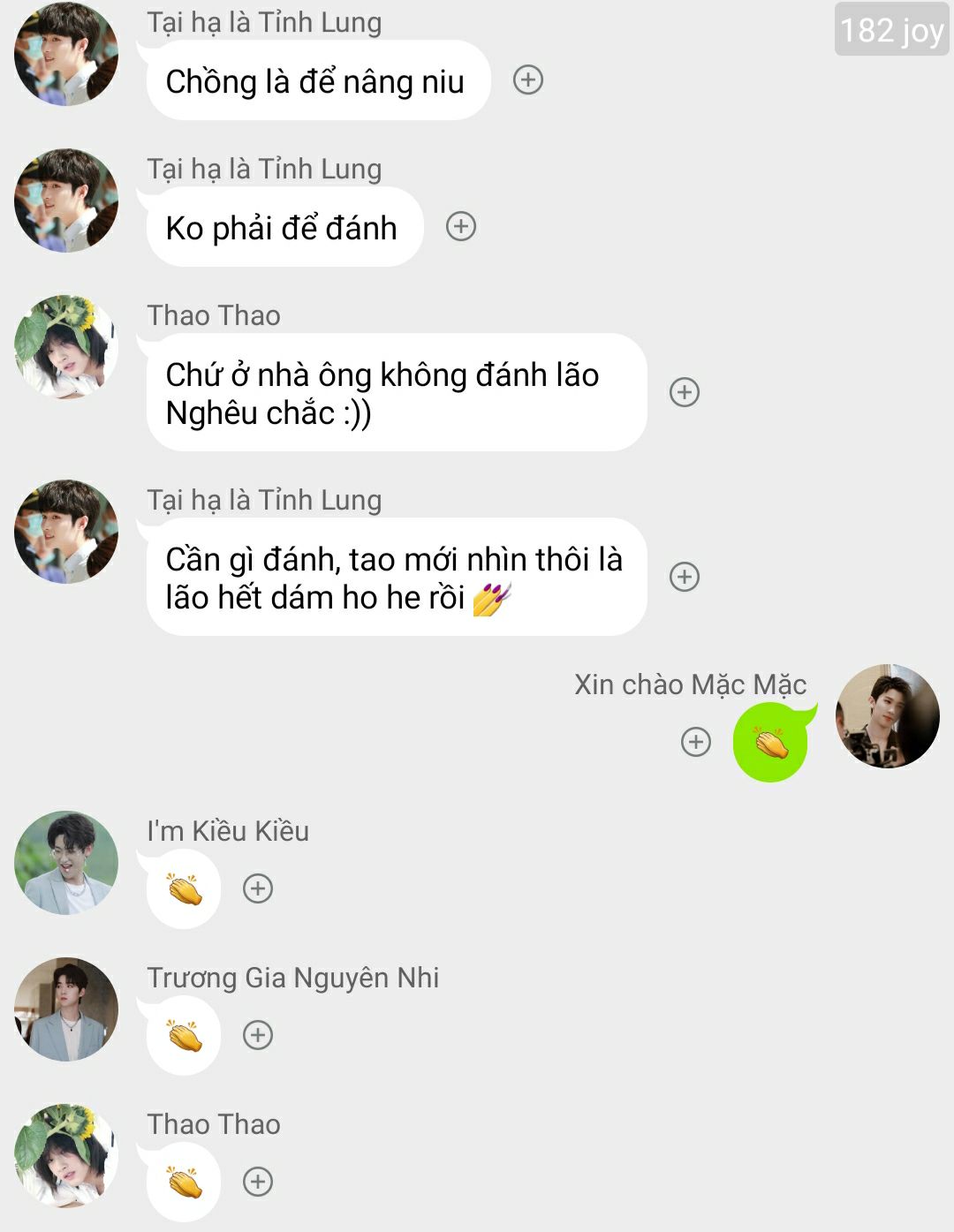Screen dimensions: 954x1232
Task: Select plus icon next to Thao Thao's clap emoji
Action: [x=258, y=1182]
